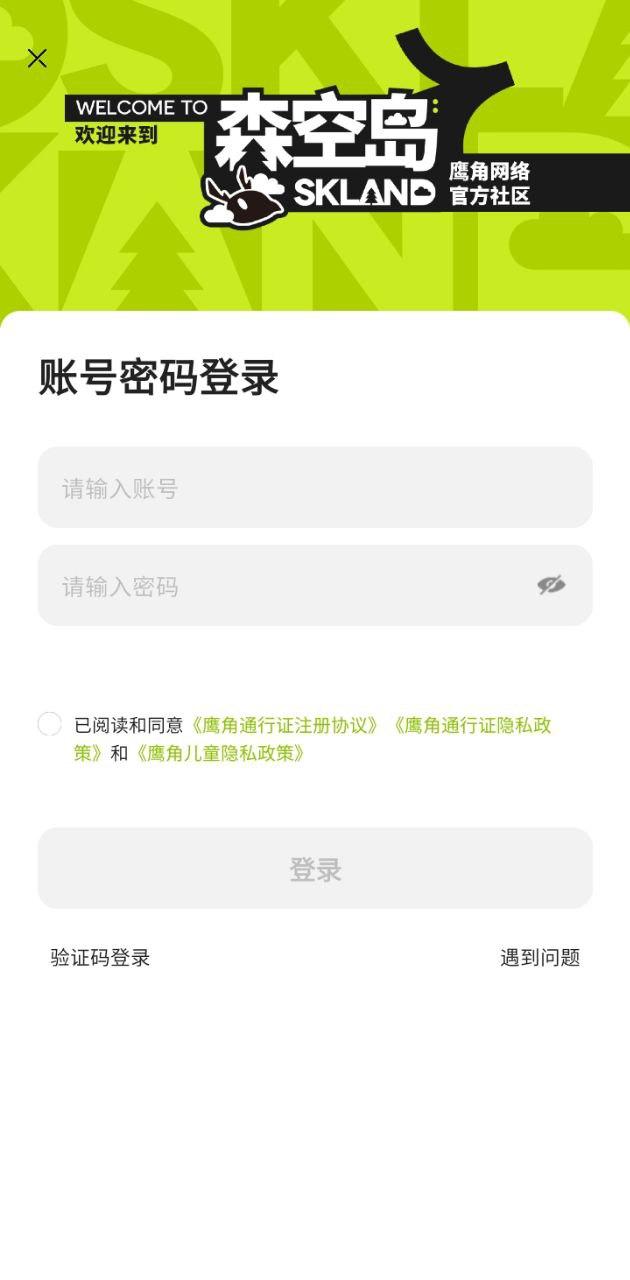Open 遇到问题 help

point(540,958)
